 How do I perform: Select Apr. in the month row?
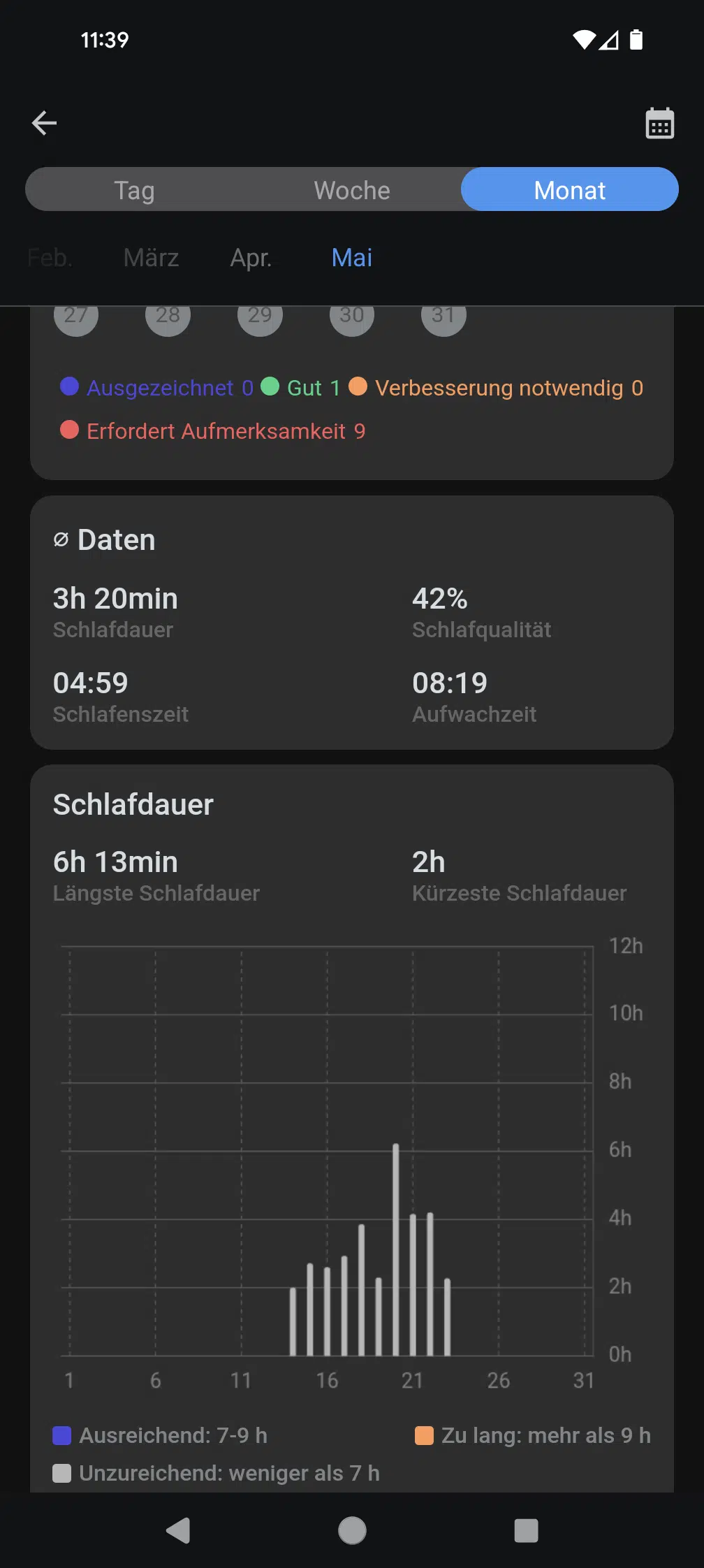click(251, 258)
